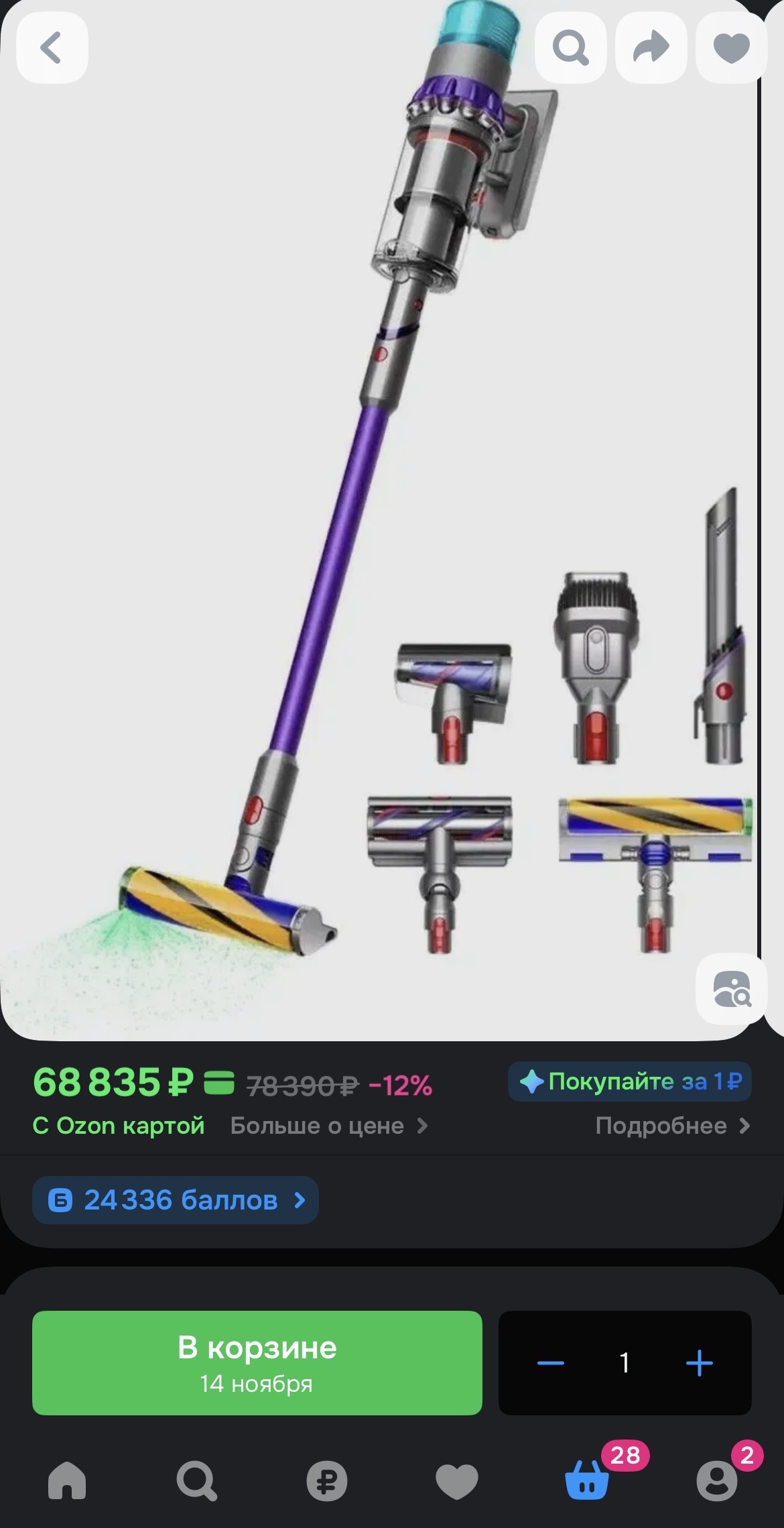Viewport: 784px width, 1528px height.
Task: Switch to the bottom search tab
Action: (196, 1480)
